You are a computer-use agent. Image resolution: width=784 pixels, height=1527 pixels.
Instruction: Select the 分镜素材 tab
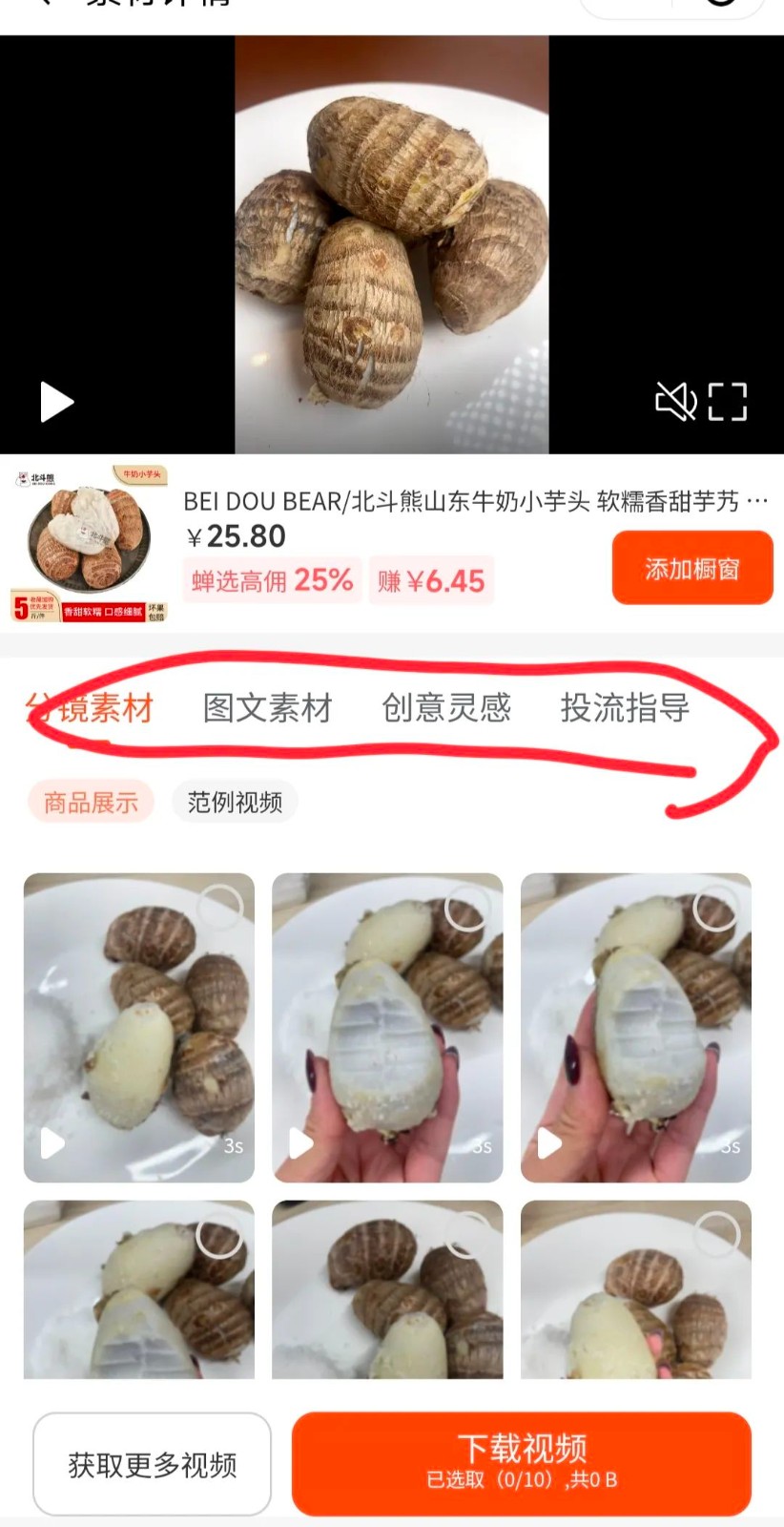[91, 708]
